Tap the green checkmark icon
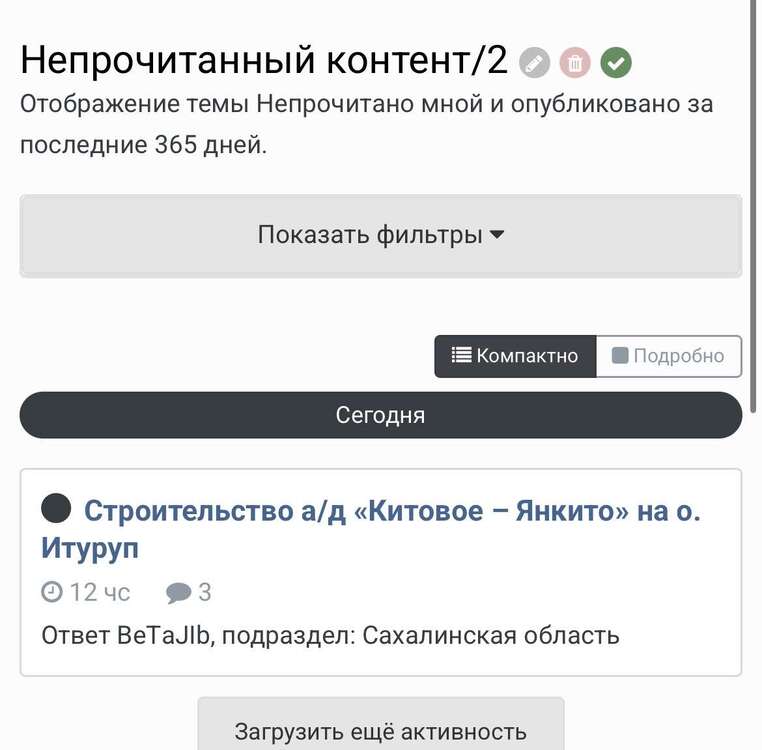The width and height of the screenshot is (762, 750). point(616,63)
